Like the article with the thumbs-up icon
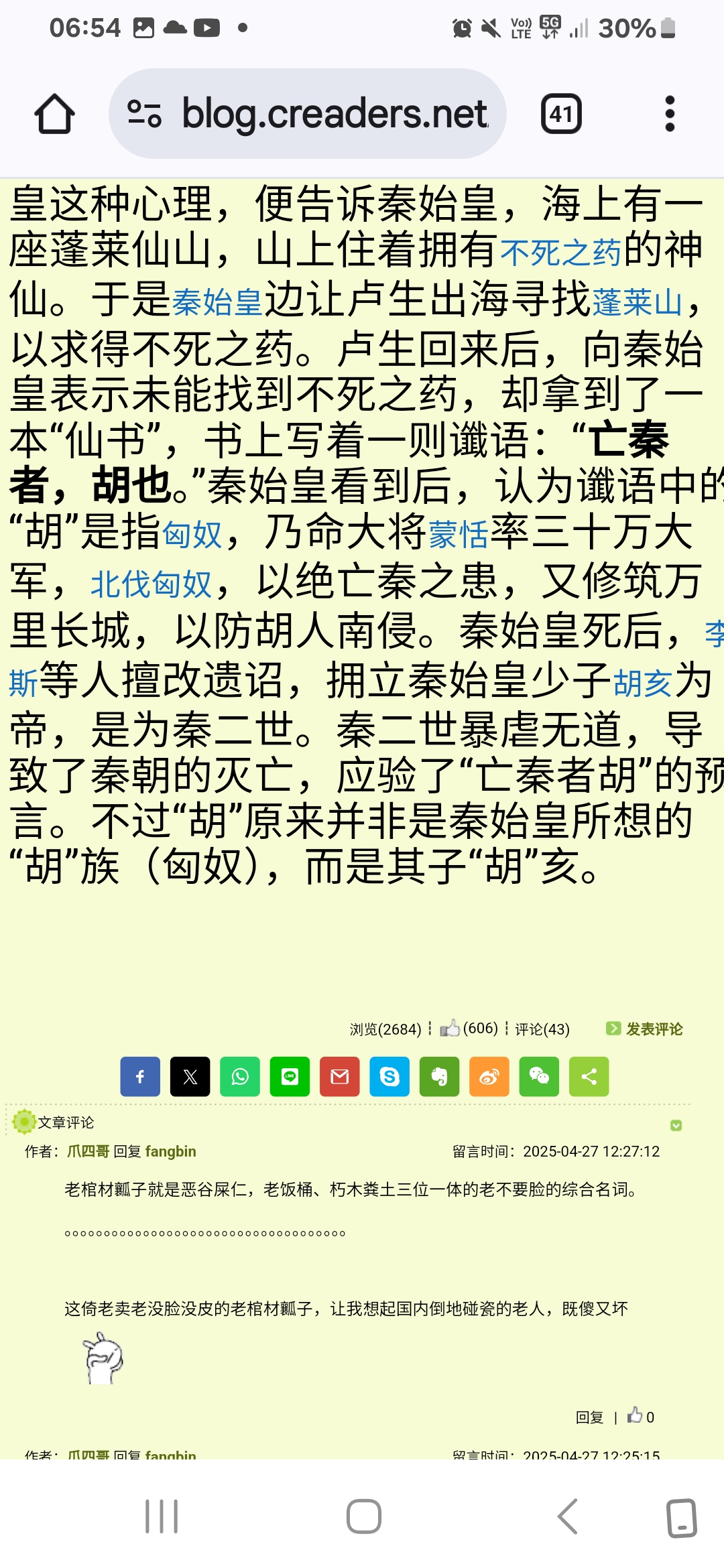Viewport: 724px width, 1568px height. tap(450, 1028)
